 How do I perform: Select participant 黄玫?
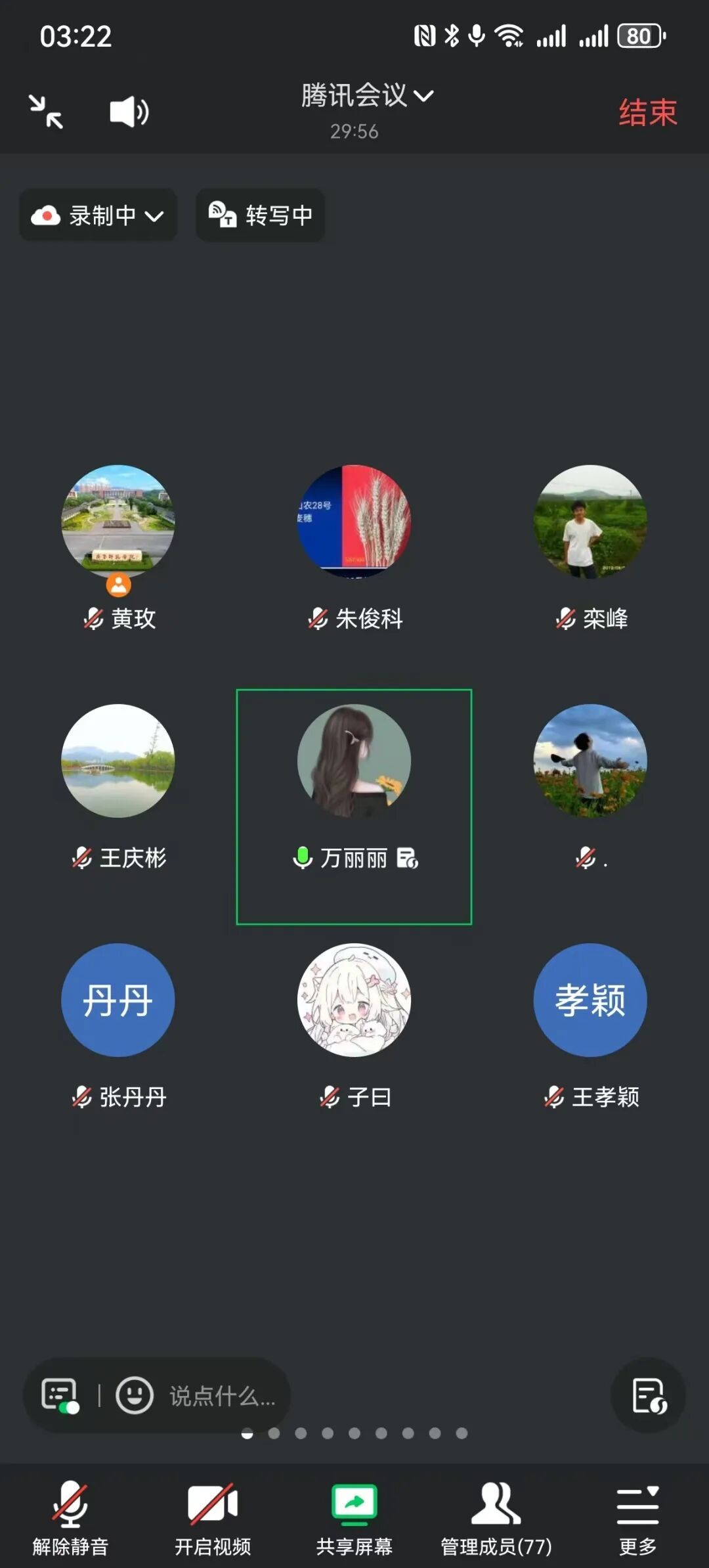coord(118,522)
